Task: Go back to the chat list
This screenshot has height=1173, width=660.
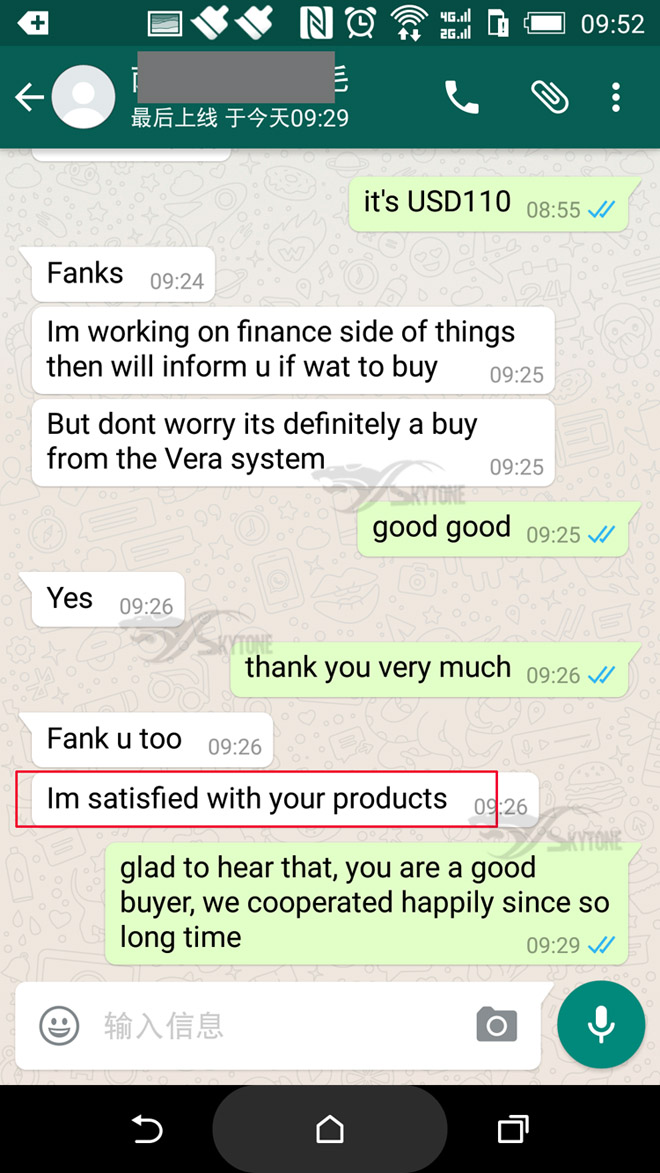Action: (29, 97)
